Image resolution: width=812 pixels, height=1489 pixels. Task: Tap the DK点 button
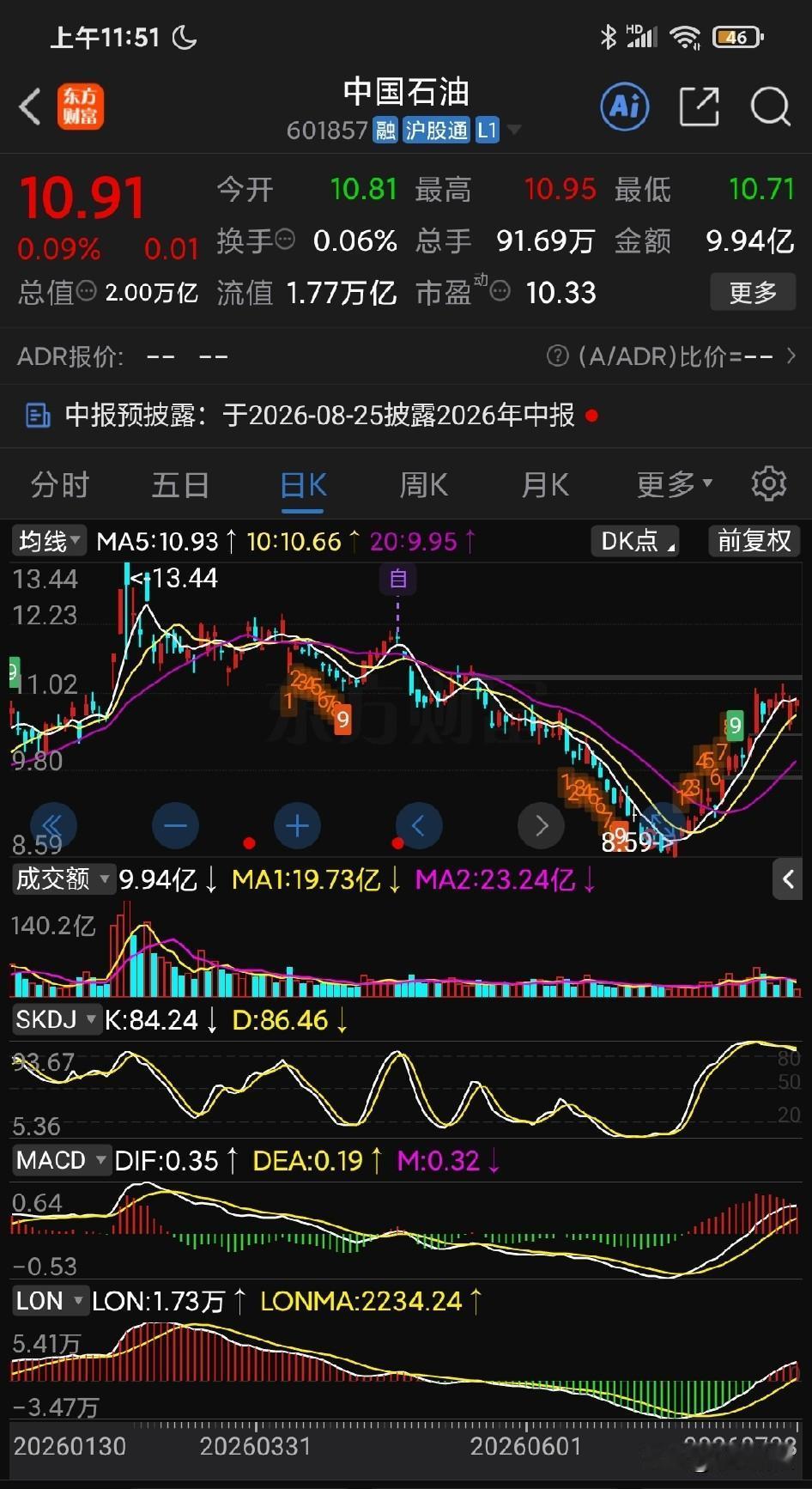point(635,541)
